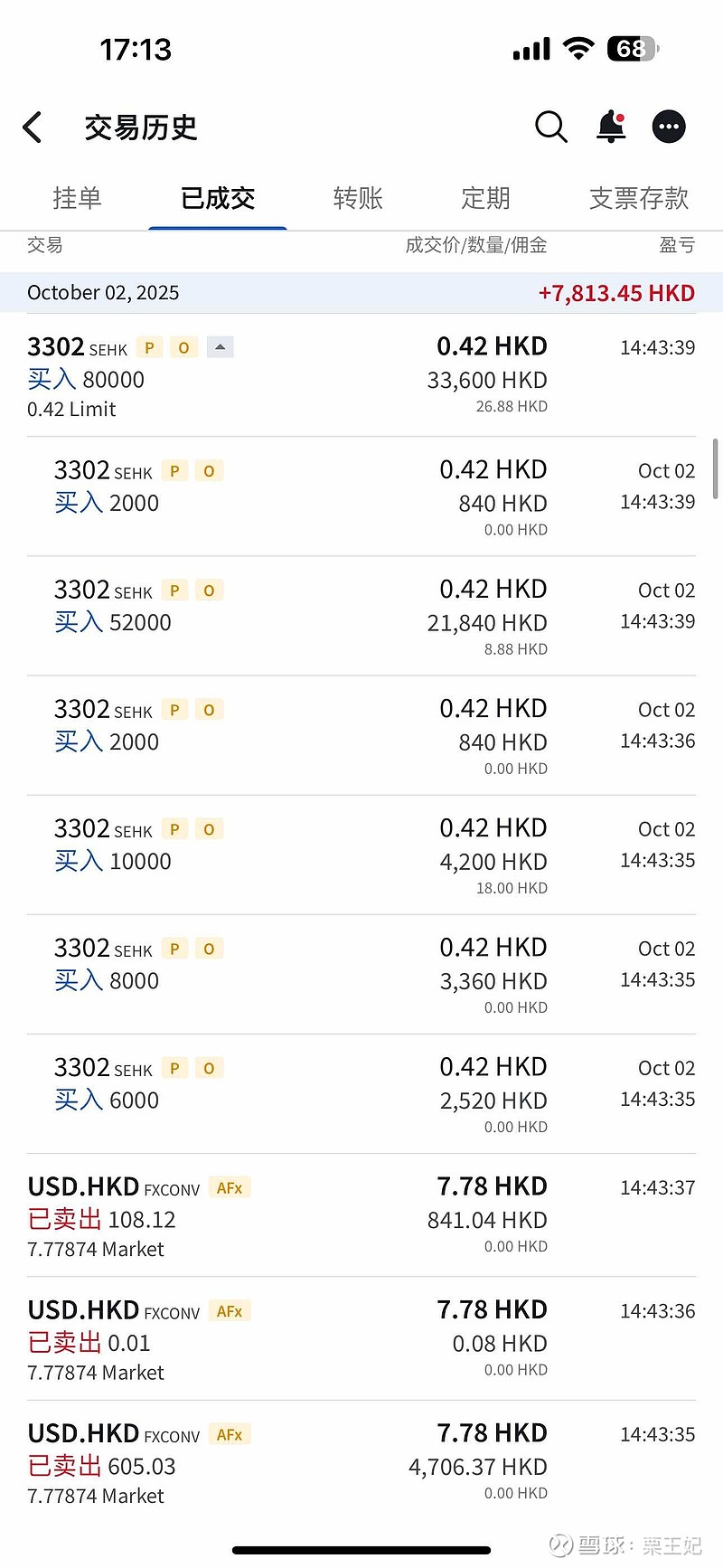Open the 3302 买入 52000 fill
Image resolution: width=723 pixels, height=1568 pixels.
click(361, 616)
